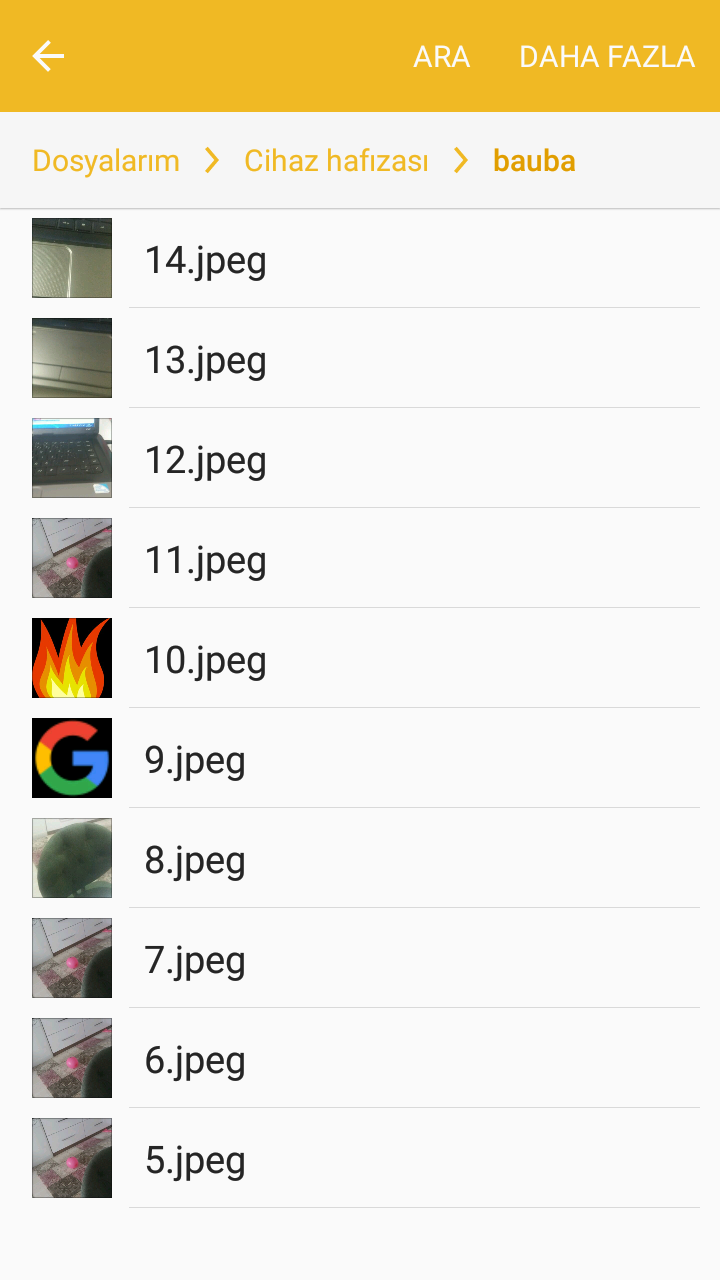
Task: Select the 6.jpeg file
Action: click(360, 1059)
